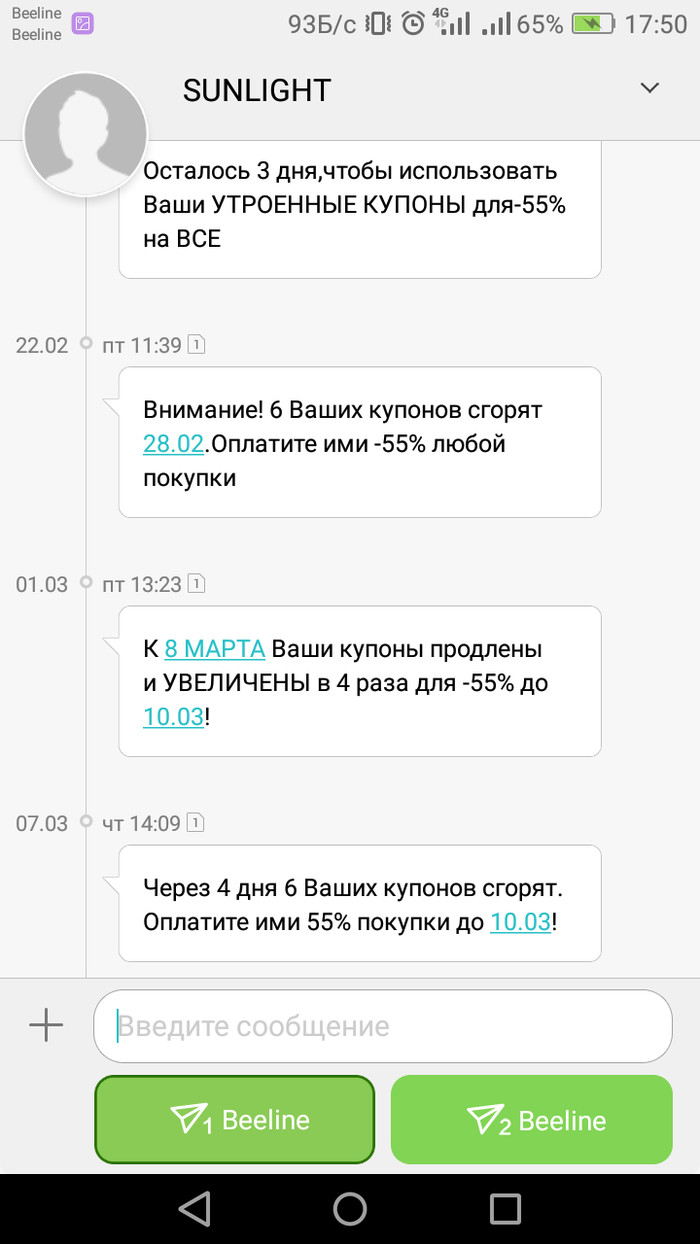
Task: Tap the 28.02 date link
Action: point(173,444)
